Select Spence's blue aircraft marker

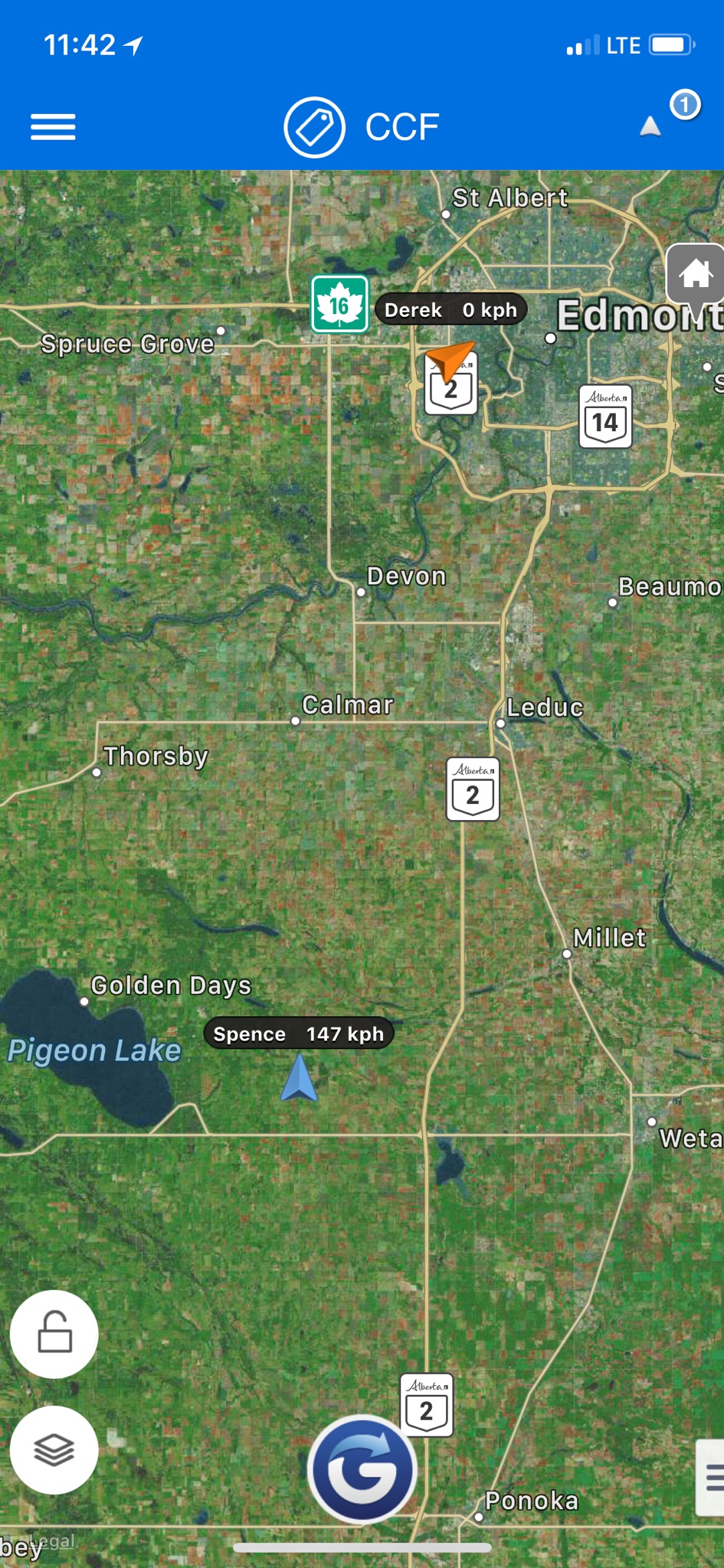[x=299, y=1078]
